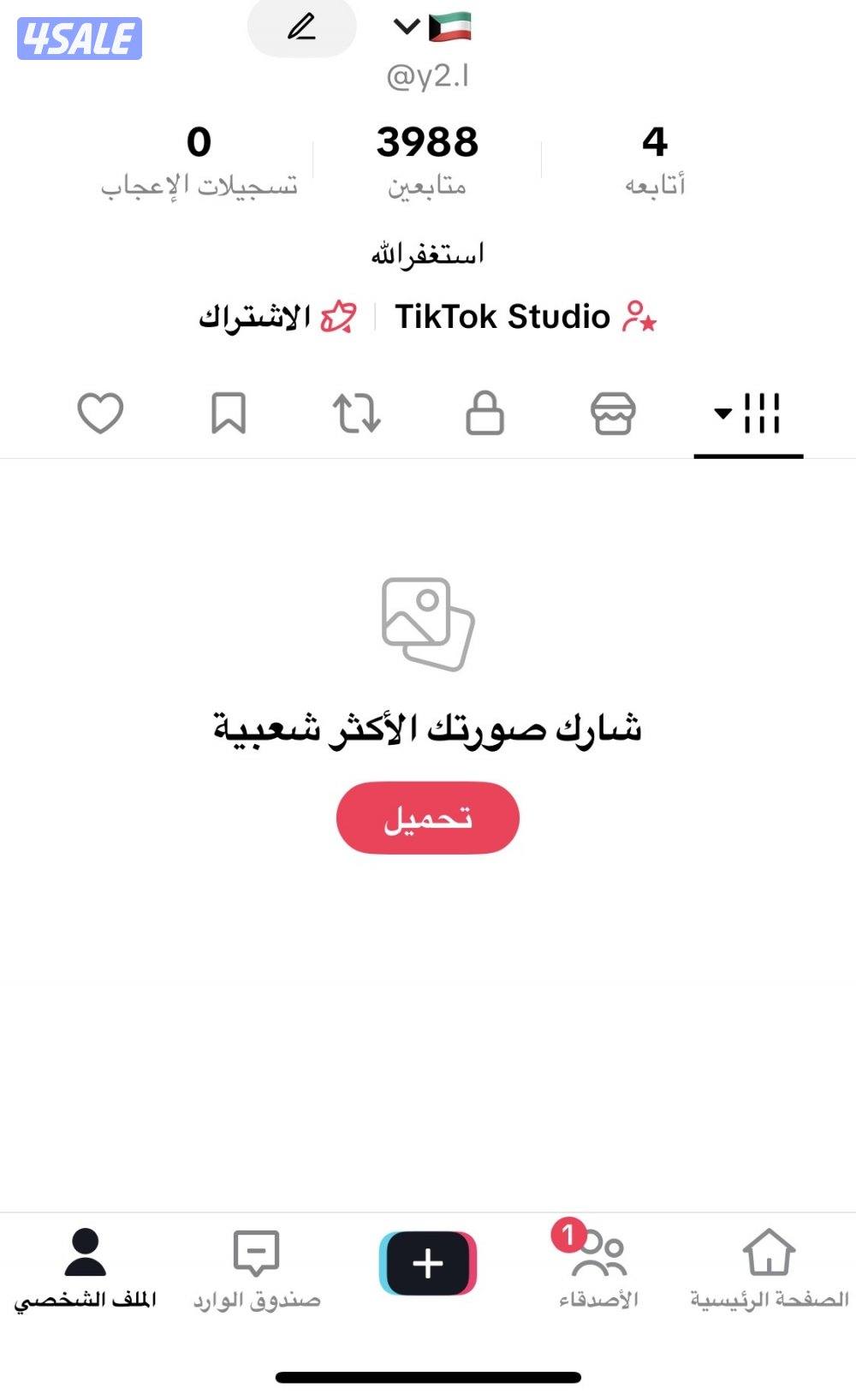
Task: Open the edit profile pencil icon
Action: pyautogui.click(x=301, y=27)
